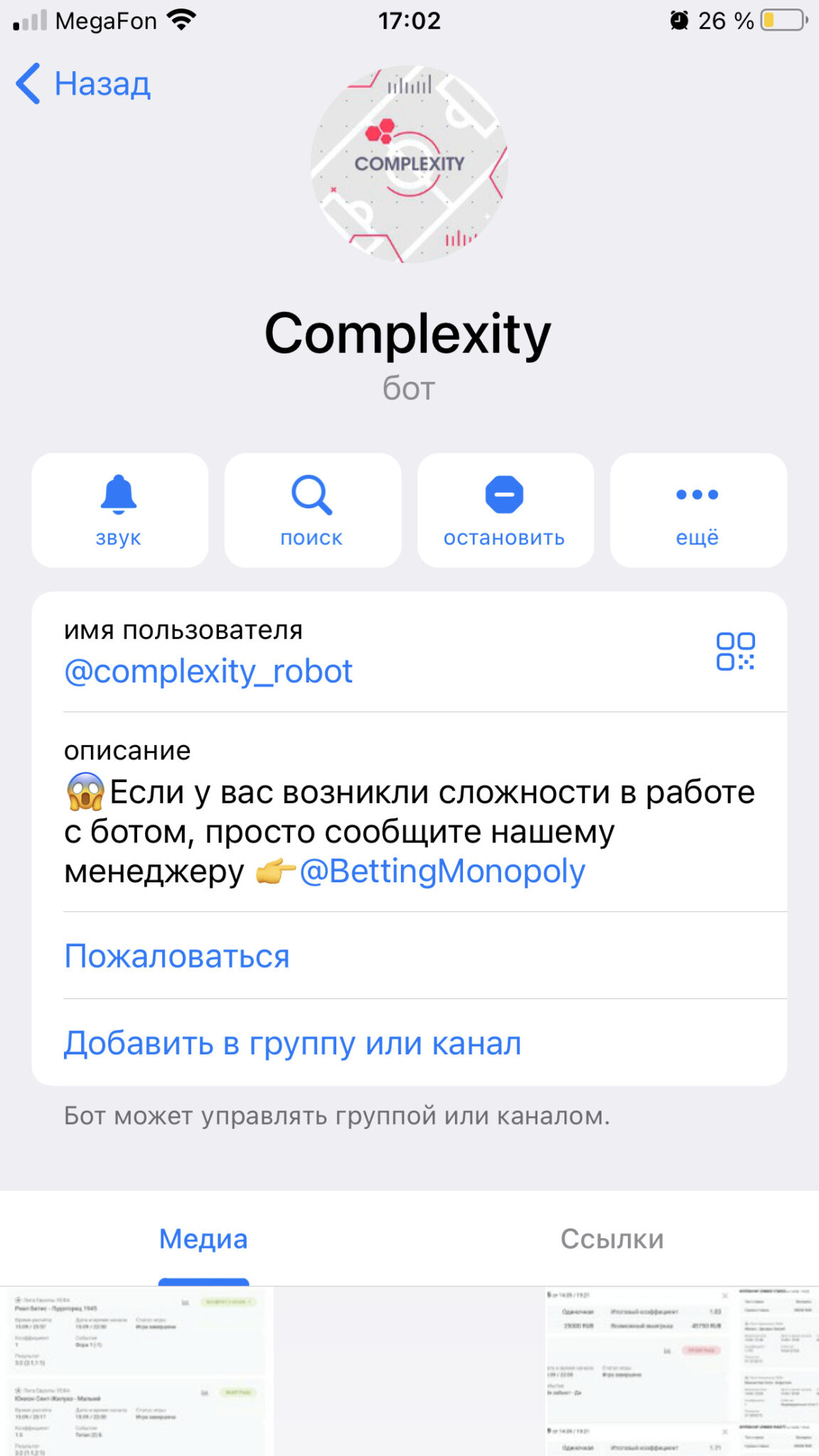The image size is (819, 1456).
Task: Open поиск to search the chat
Action: click(313, 510)
